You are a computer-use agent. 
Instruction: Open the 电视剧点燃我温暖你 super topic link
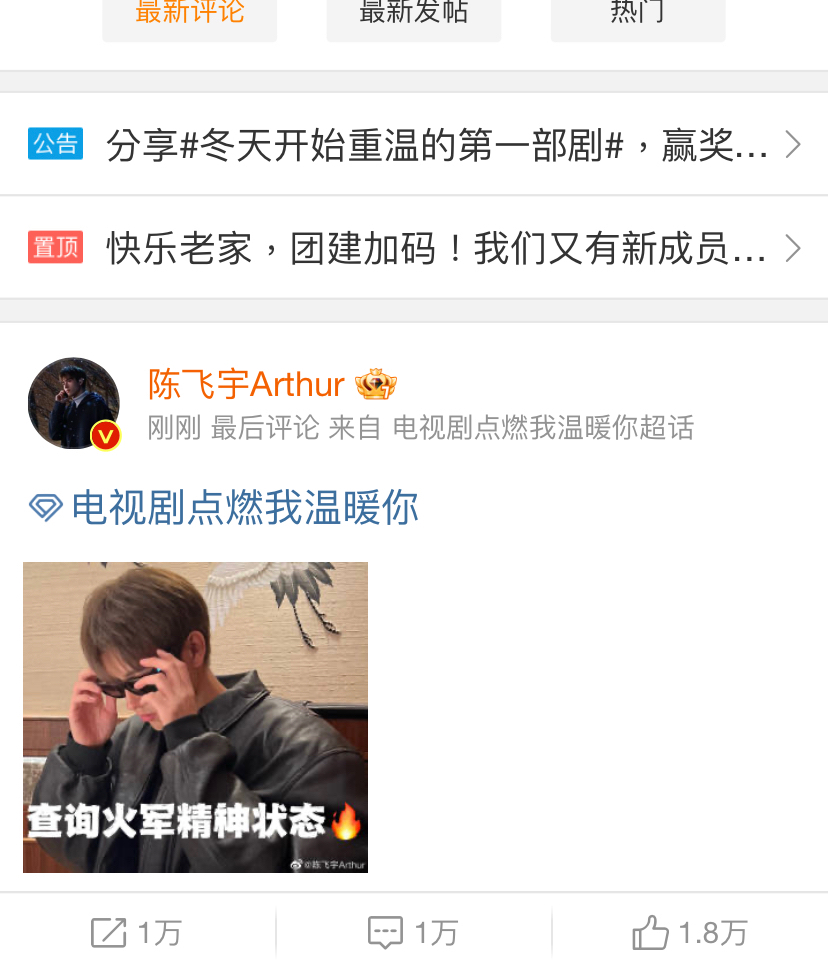243,508
